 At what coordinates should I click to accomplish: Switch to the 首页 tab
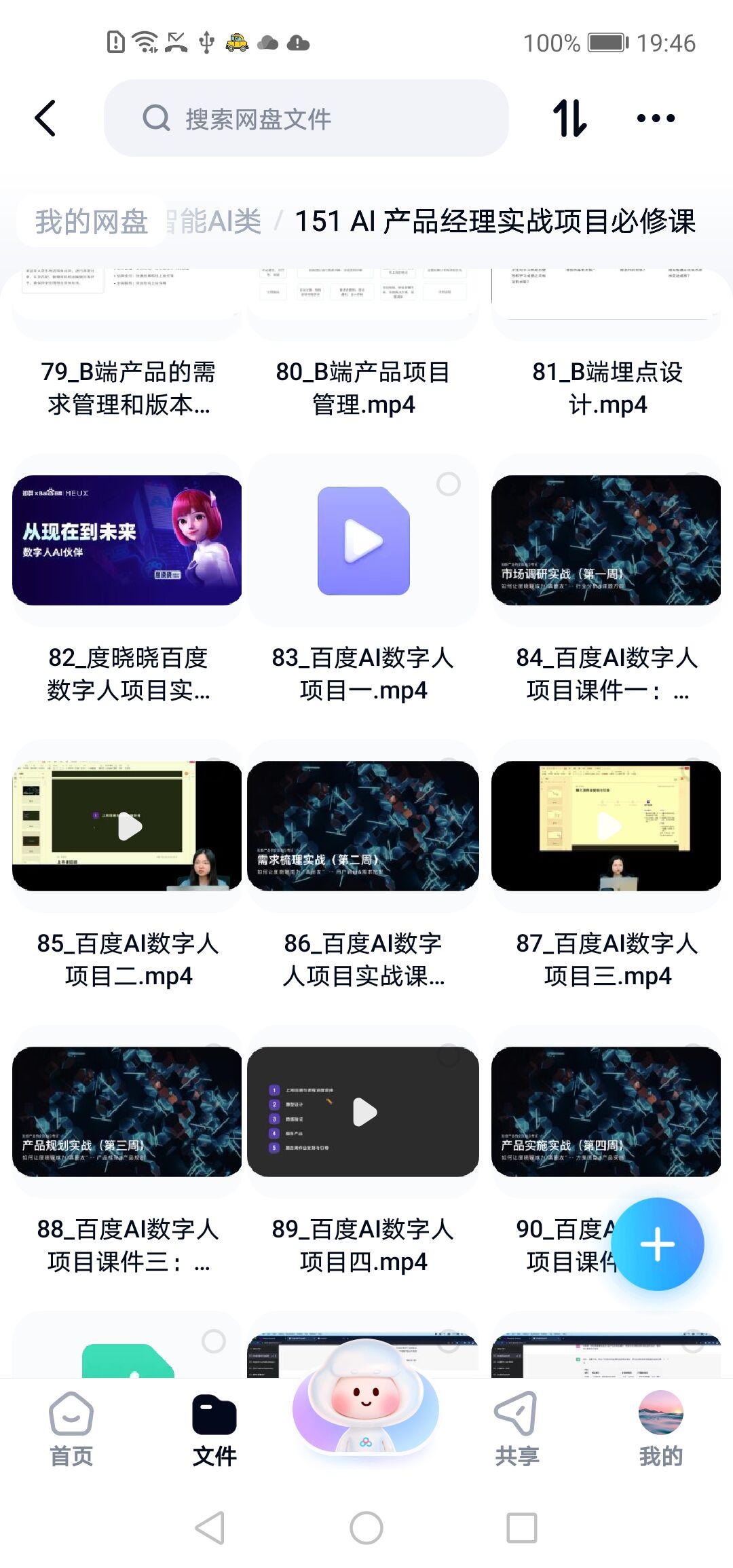pyautogui.click(x=71, y=1428)
